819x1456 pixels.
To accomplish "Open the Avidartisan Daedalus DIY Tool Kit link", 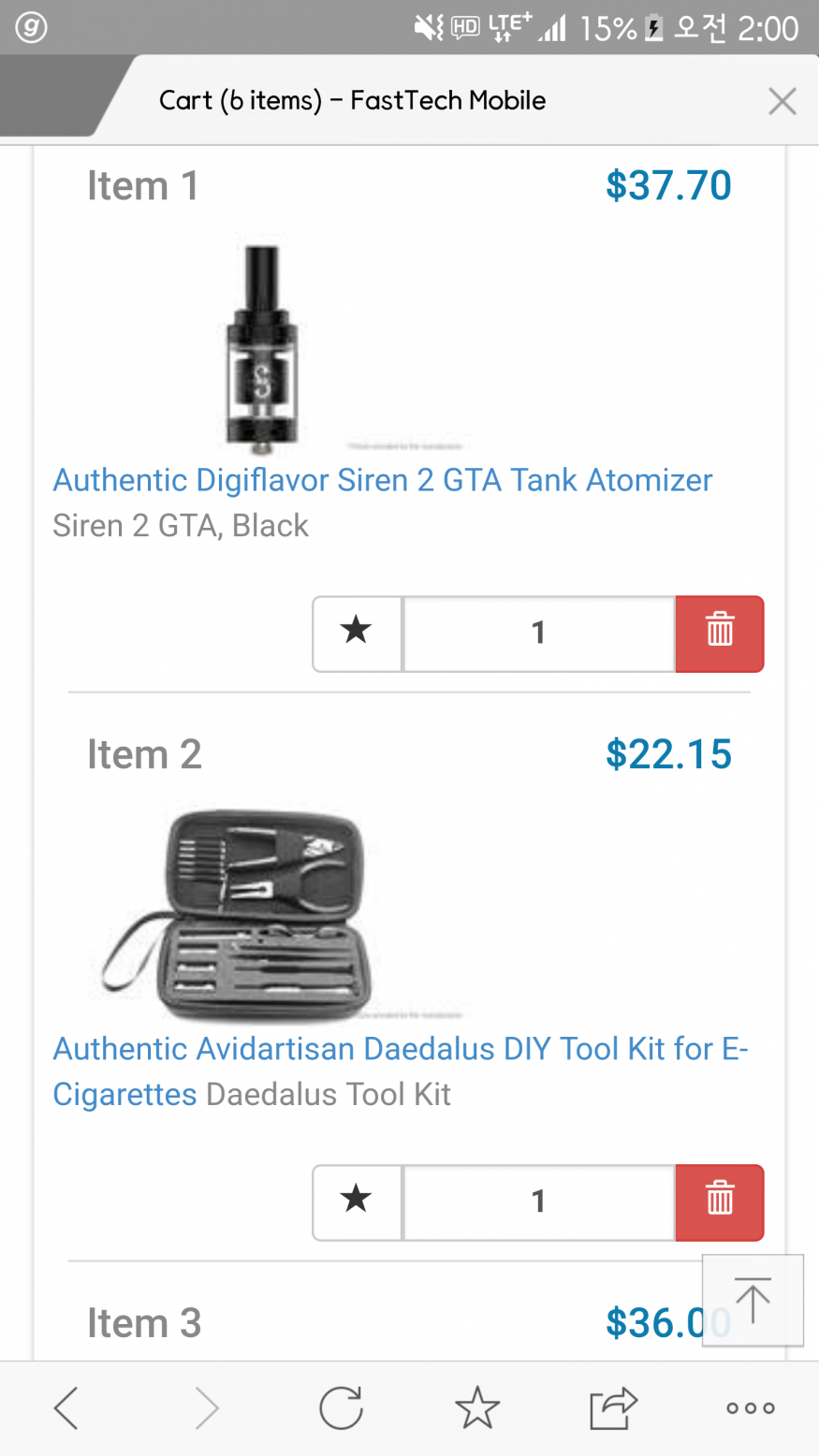I will 400,1049.
